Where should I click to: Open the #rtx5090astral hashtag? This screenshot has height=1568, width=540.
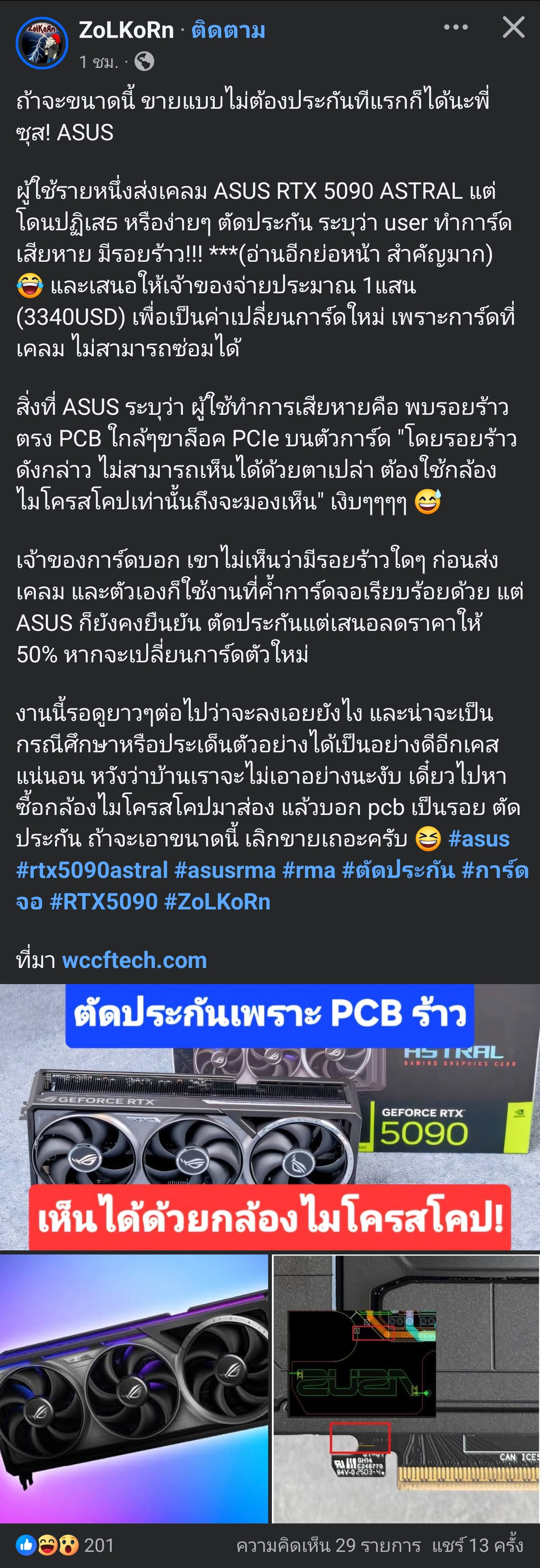click(91, 870)
